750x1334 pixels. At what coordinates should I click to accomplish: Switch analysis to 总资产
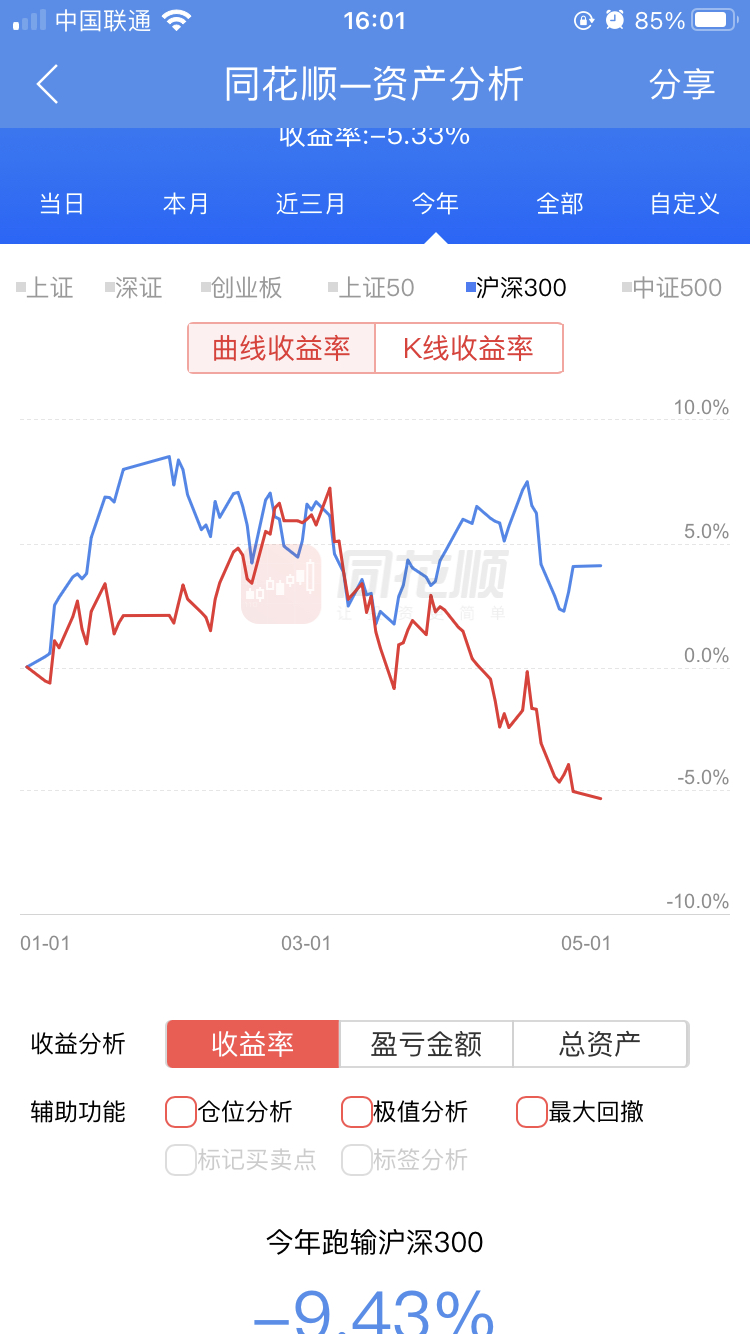[600, 1045]
